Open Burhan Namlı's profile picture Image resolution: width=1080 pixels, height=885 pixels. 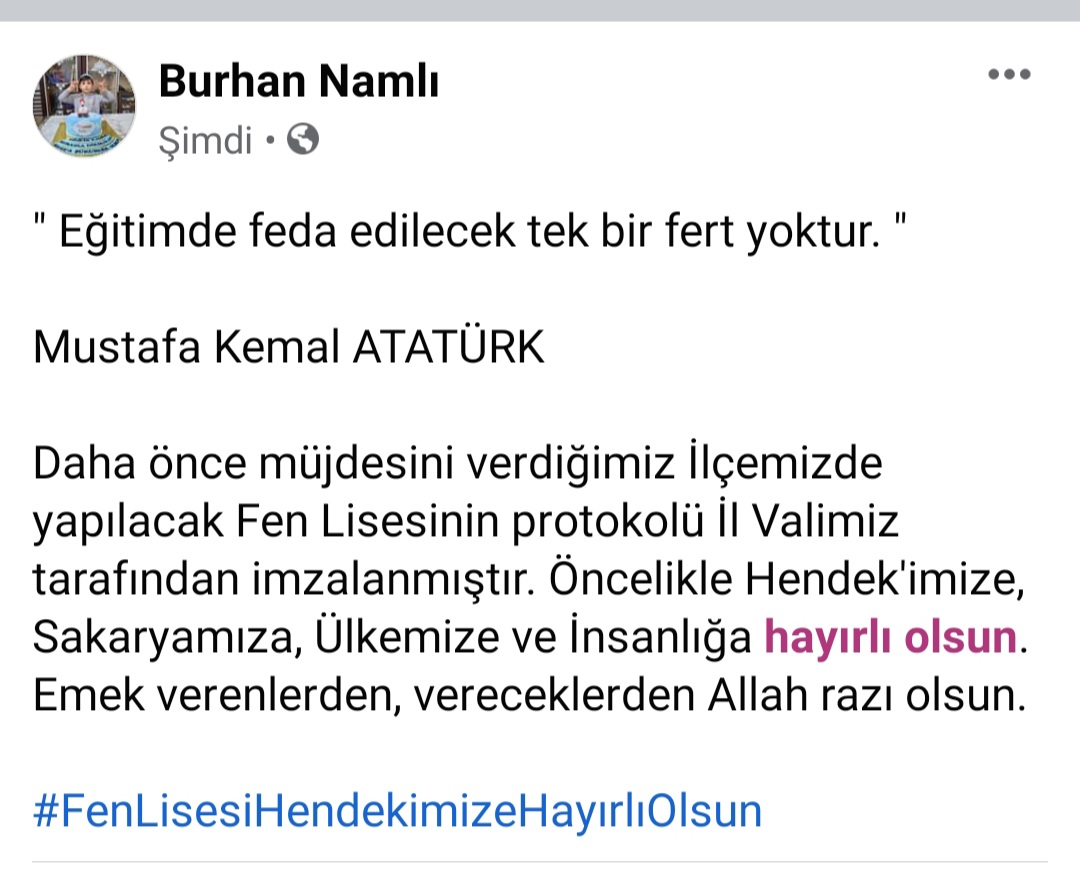pos(84,104)
